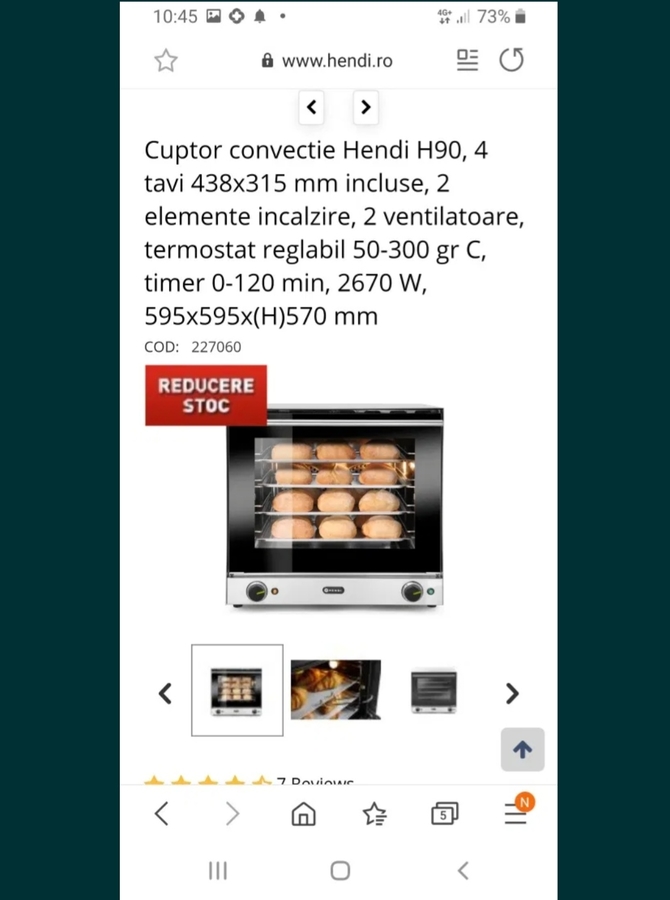Show next gallery thumbnails
This screenshot has height=900, width=670.
click(x=512, y=693)
